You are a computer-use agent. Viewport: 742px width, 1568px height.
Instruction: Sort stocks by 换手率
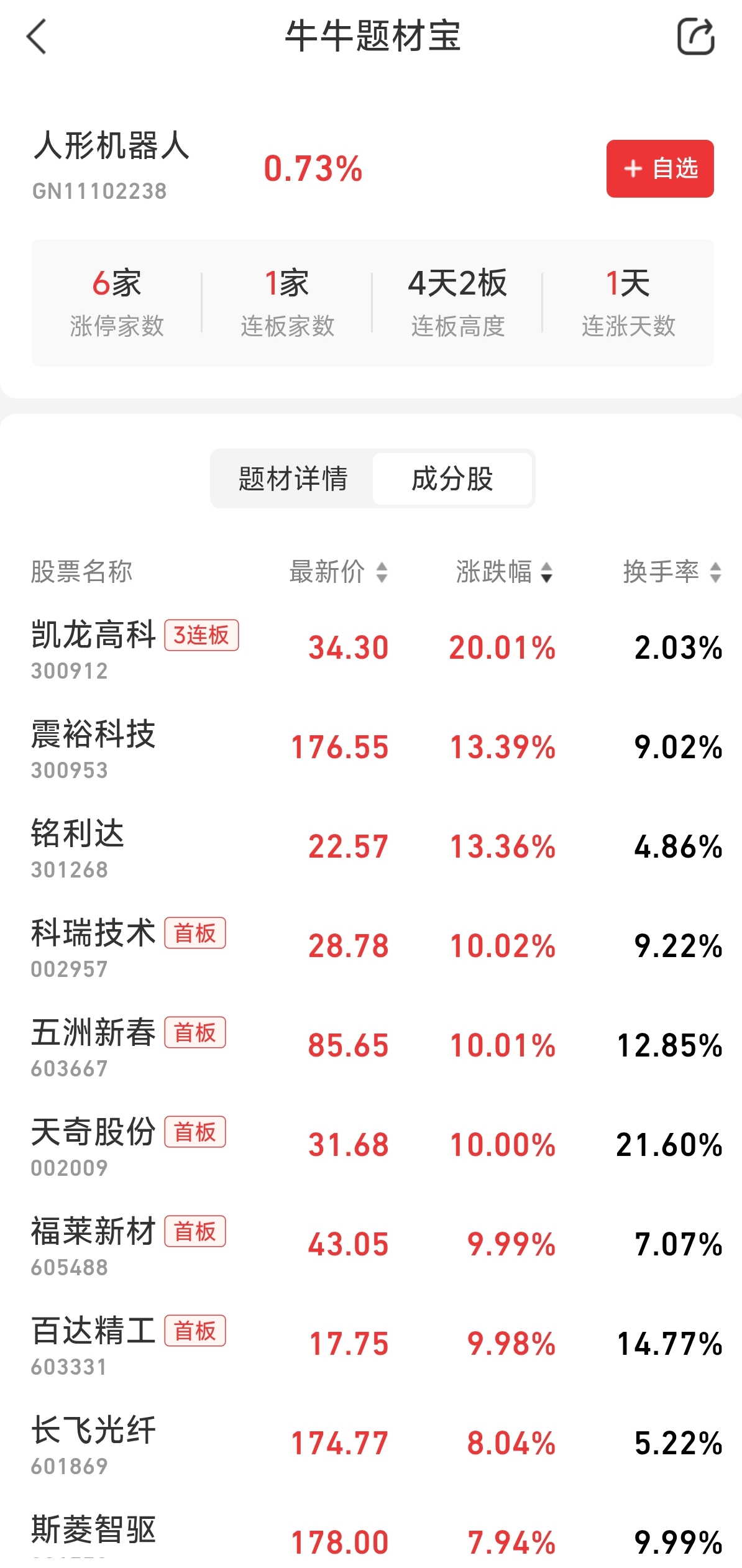(x=672, y=572)
